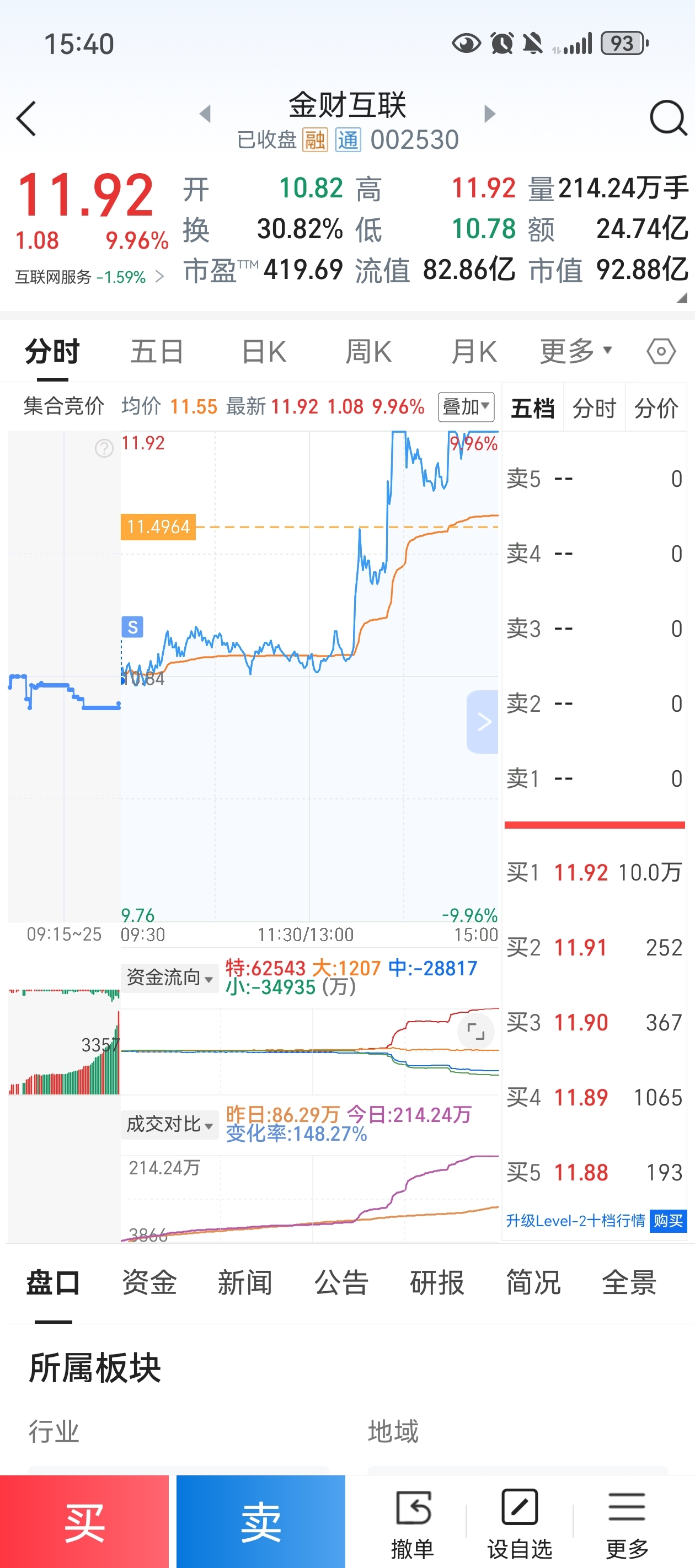695x1568 pixels.
Task: Tap 购买 to upgrade Level-2 quotes
Action: tap(668, 1221)
